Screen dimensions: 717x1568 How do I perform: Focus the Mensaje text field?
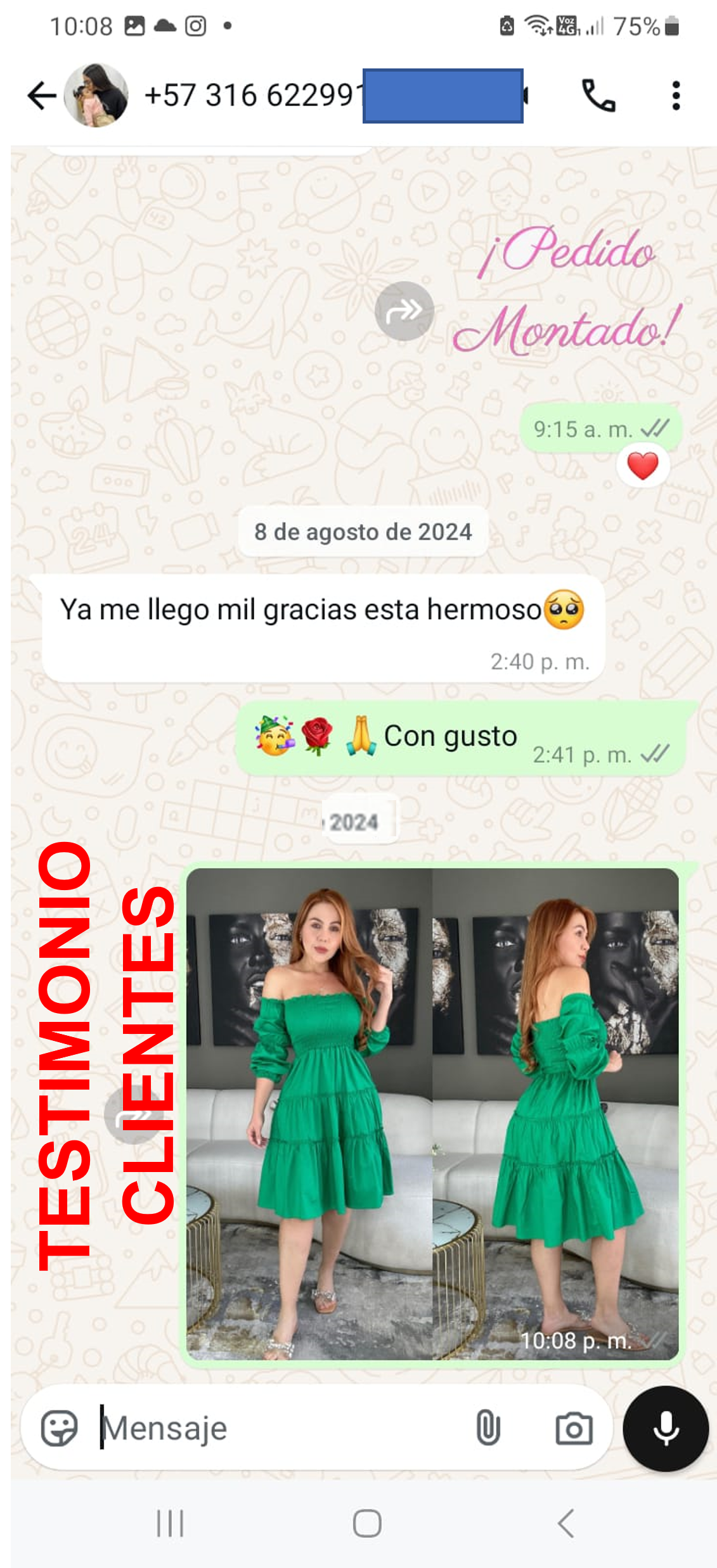coord(279,1428)
